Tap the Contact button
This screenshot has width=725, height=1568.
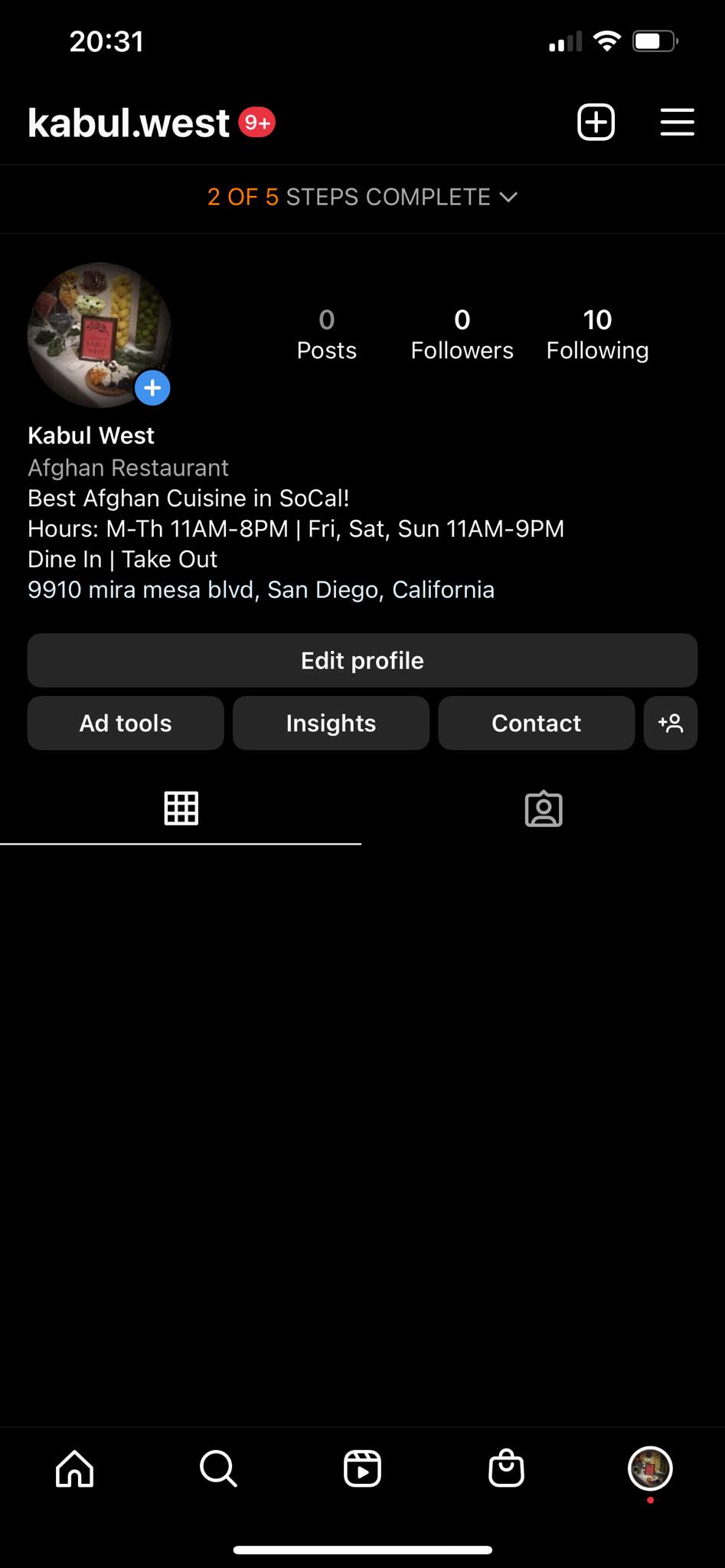(x=536, y=724)
